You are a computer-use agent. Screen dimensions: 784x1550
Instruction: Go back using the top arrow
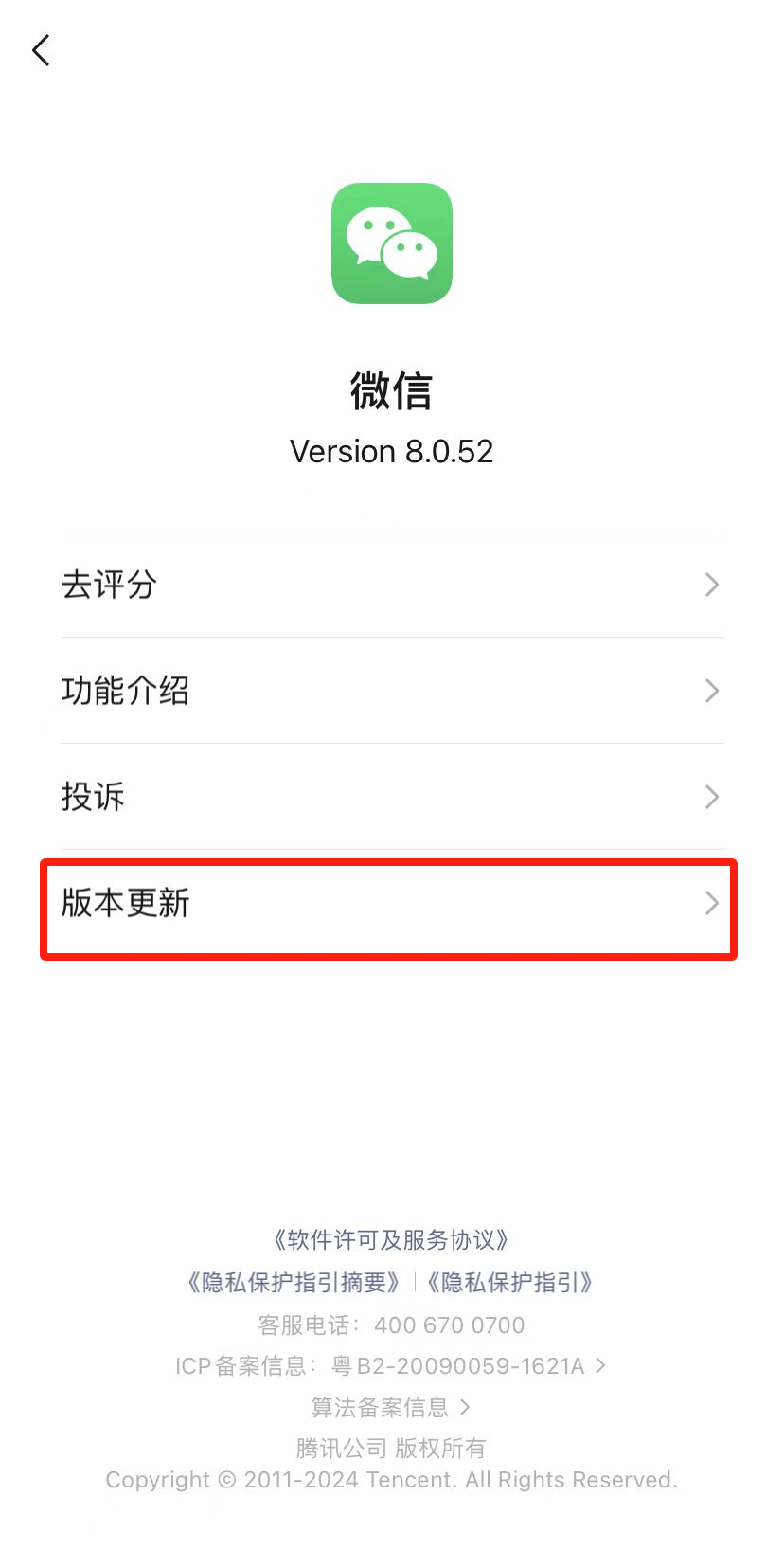41,50
